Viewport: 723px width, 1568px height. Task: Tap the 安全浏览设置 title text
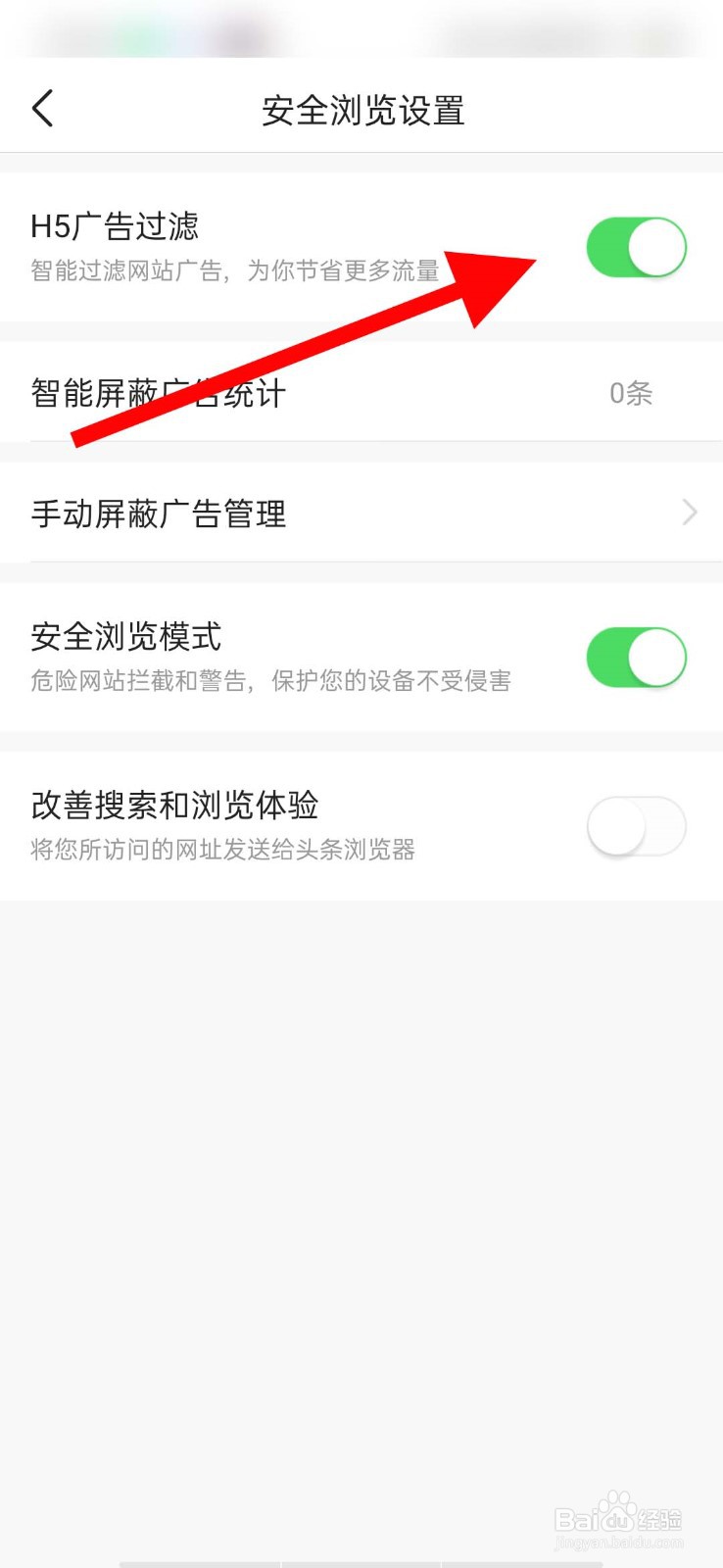pos(362,110)
